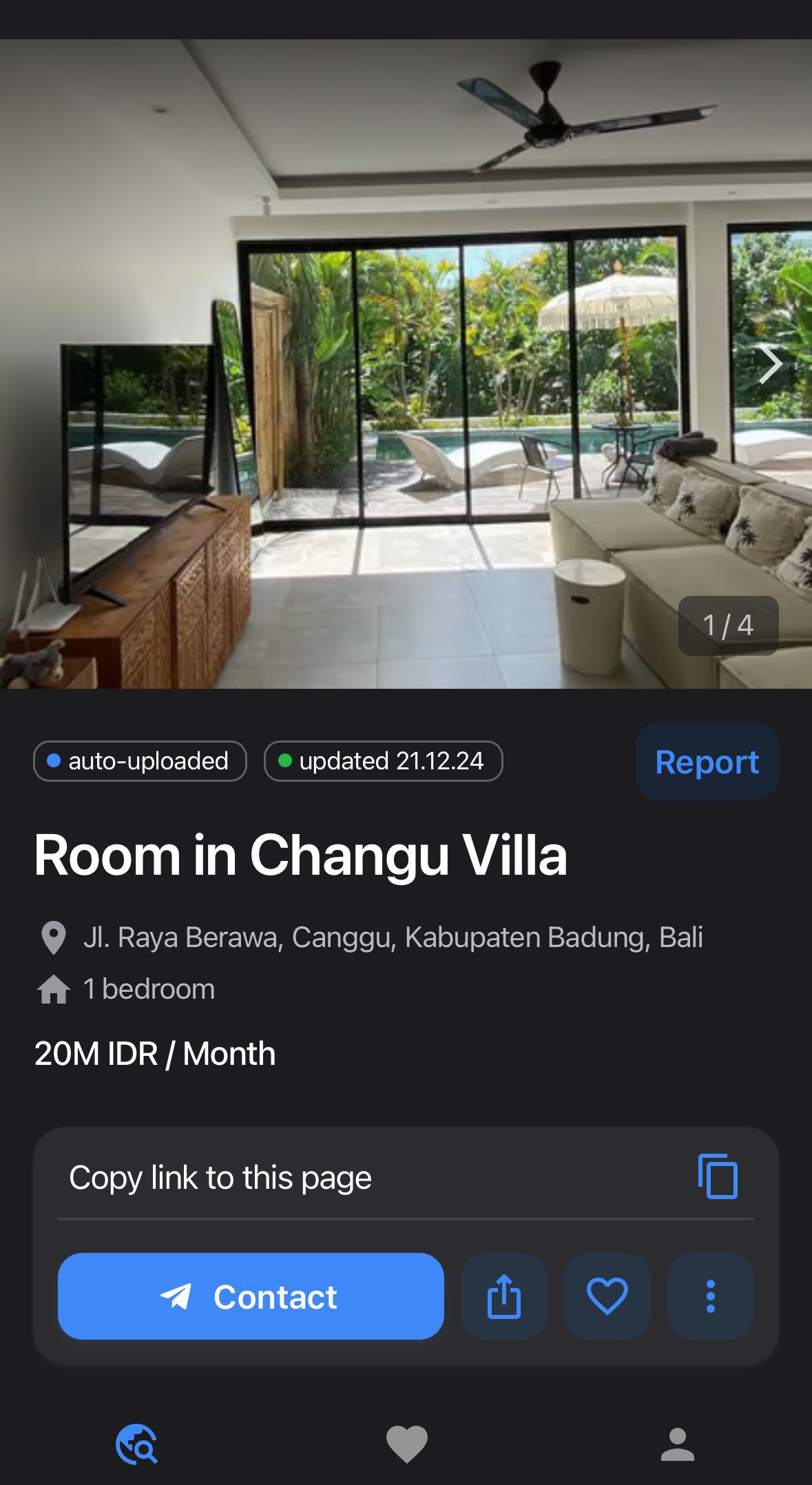Tap the house icon beside 1 bedroom

[53, 988]
